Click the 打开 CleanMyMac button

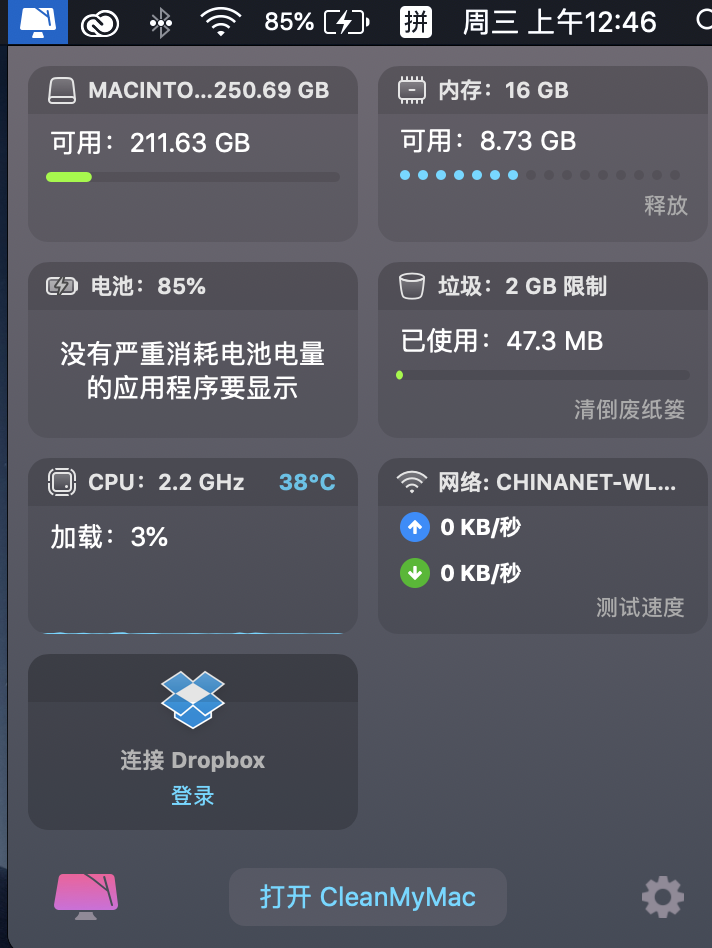[x=368, y=897]
